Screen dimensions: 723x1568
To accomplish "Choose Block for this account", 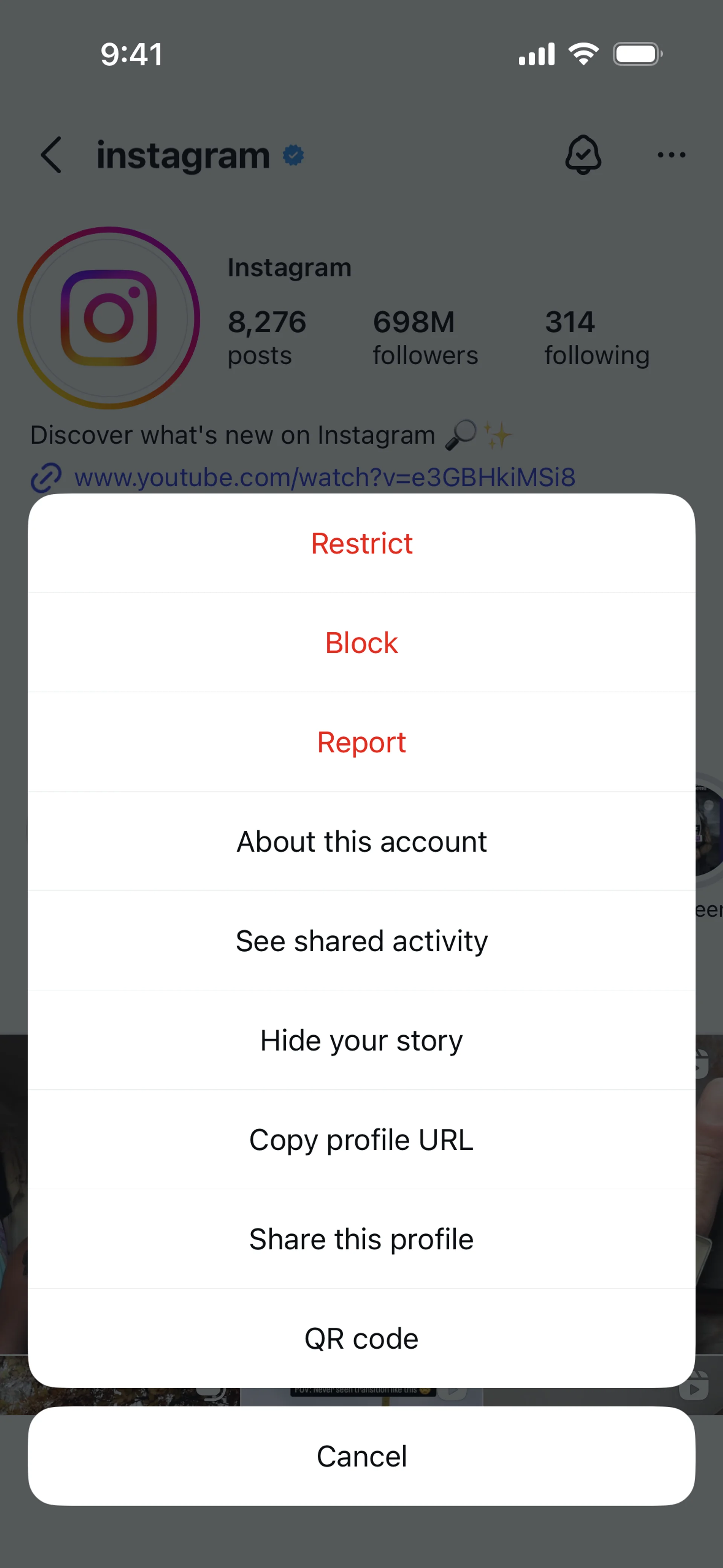I will click(361, 642).
